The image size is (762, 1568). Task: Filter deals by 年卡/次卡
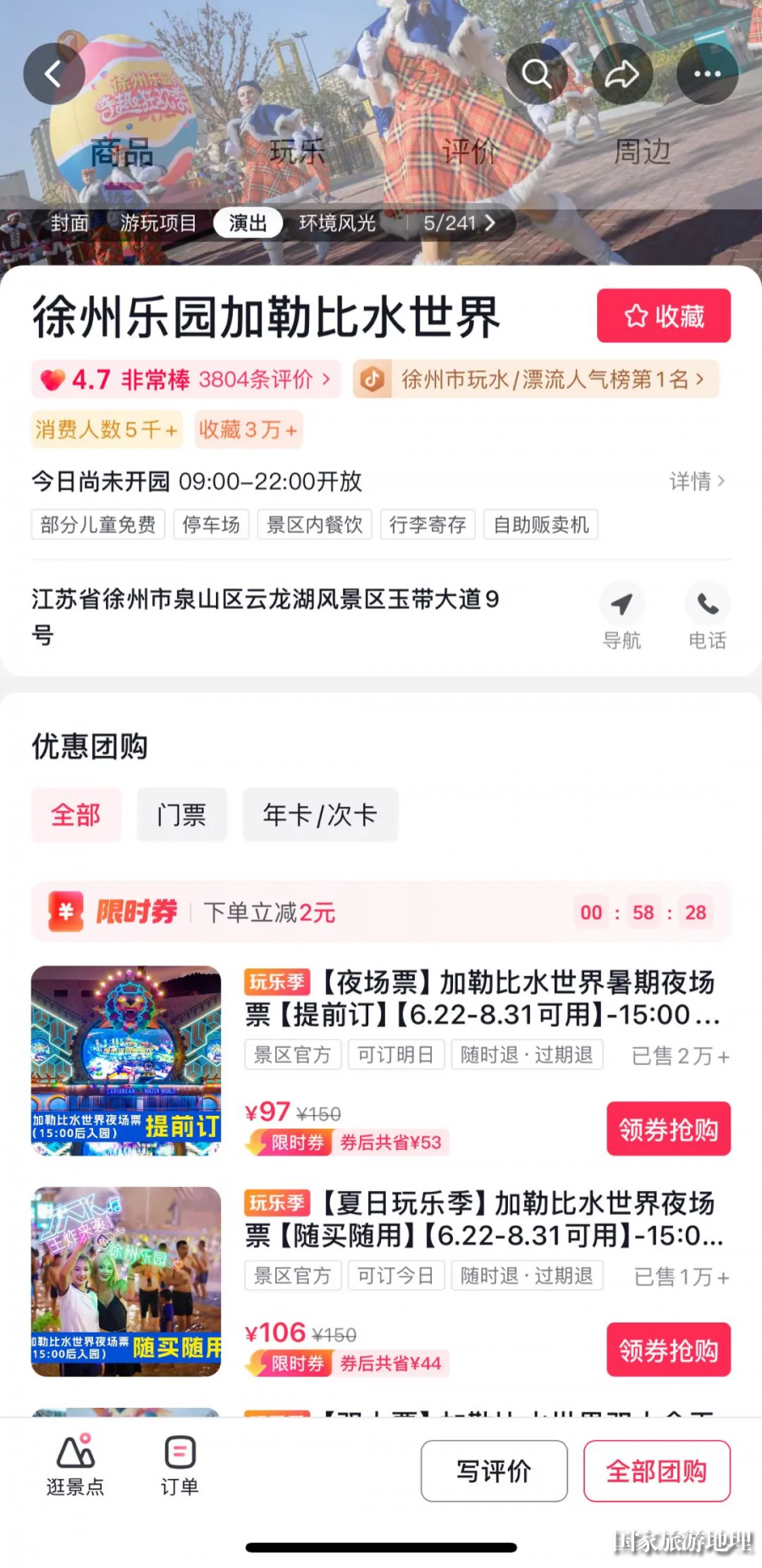(320, 814)
